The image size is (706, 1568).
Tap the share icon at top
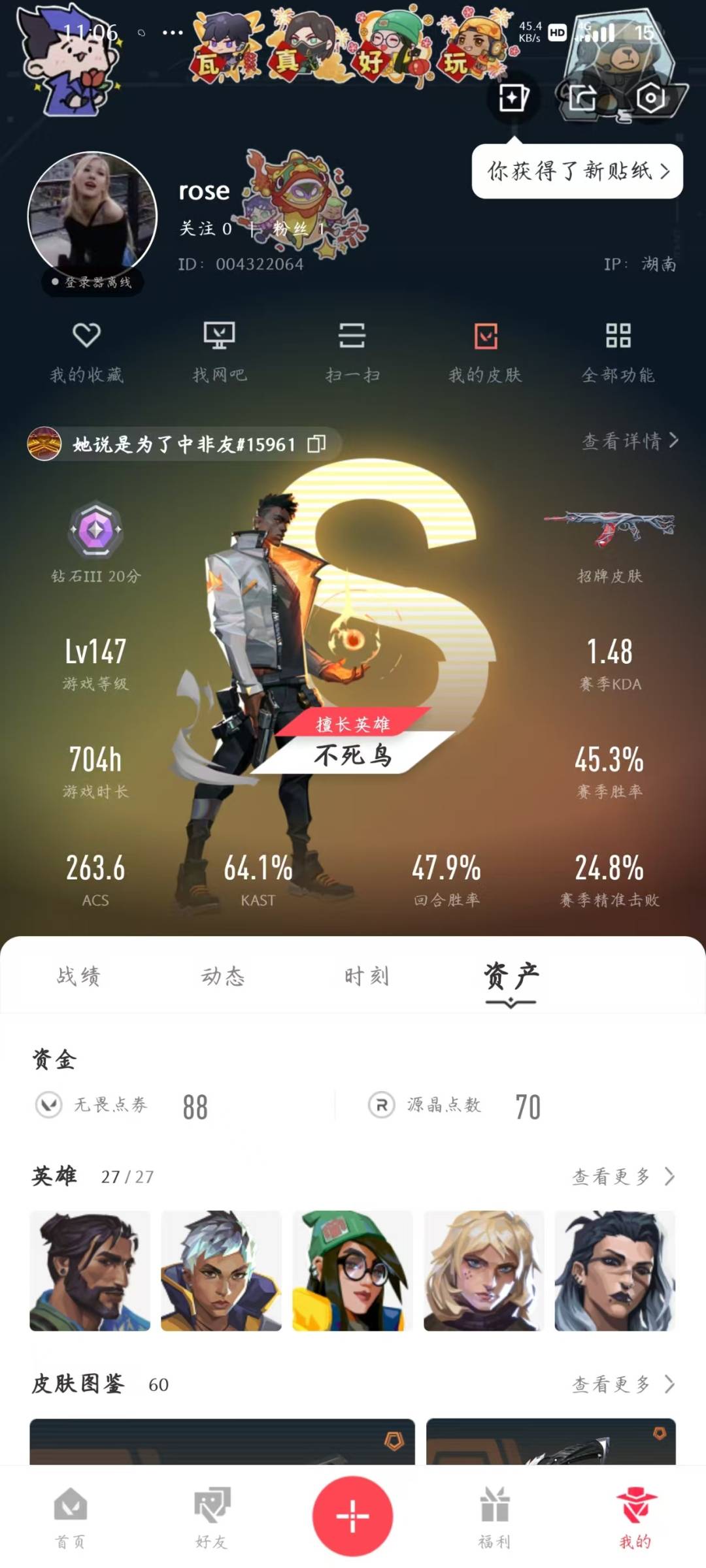click(582, 99)
